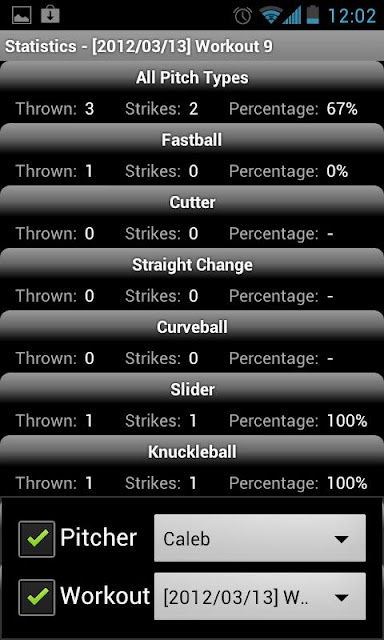
Task: Uncheck the Pitcher filter checkbox
Action: tap(37, 539)
